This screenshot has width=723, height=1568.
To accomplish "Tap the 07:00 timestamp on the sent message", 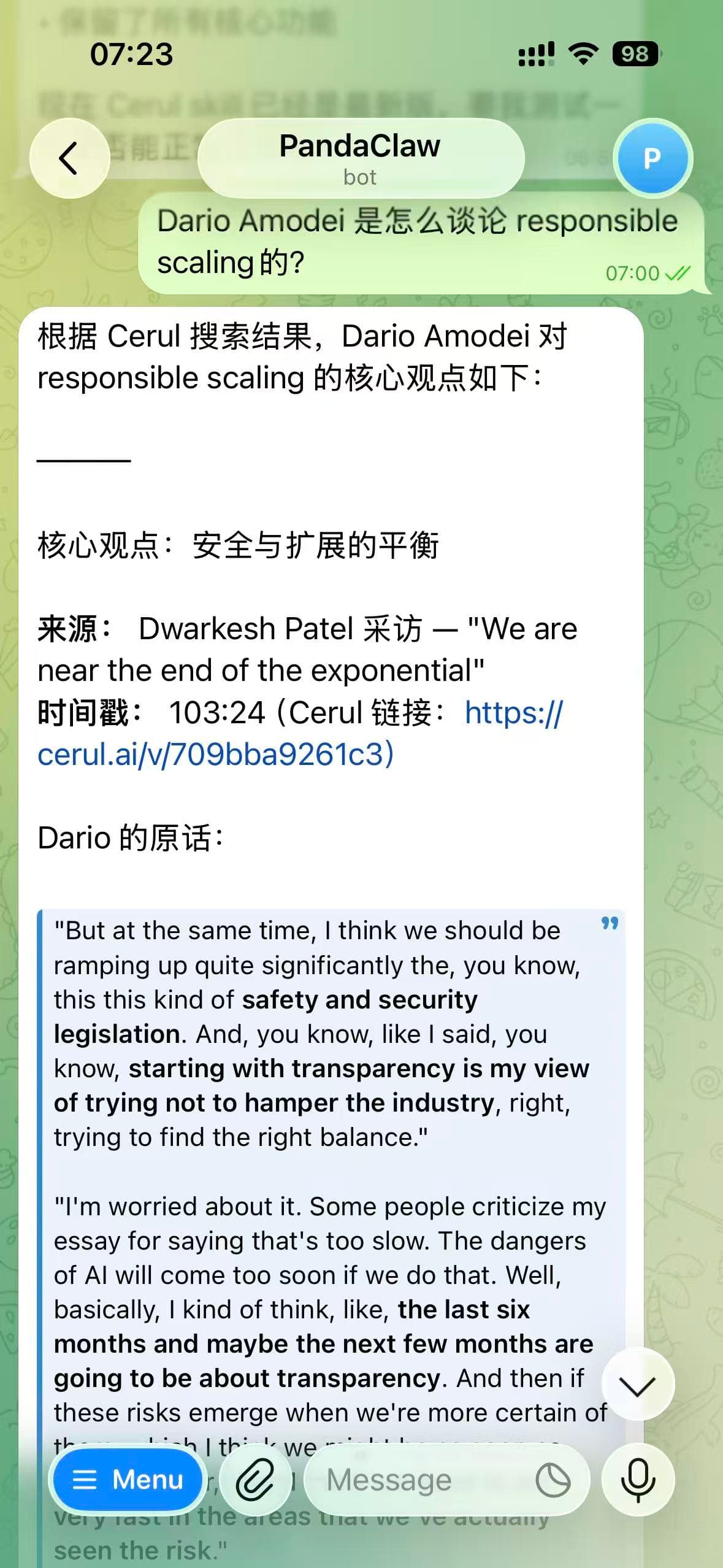I will click(632, 274).
